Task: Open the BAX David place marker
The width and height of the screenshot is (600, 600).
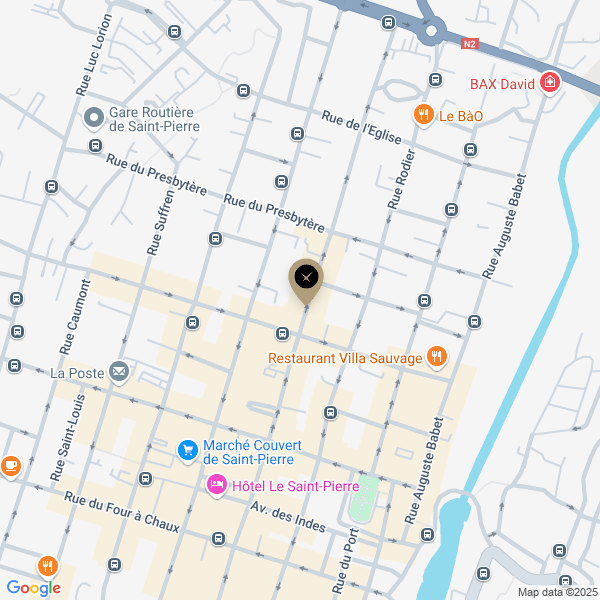Action: [x=549, y=83]
